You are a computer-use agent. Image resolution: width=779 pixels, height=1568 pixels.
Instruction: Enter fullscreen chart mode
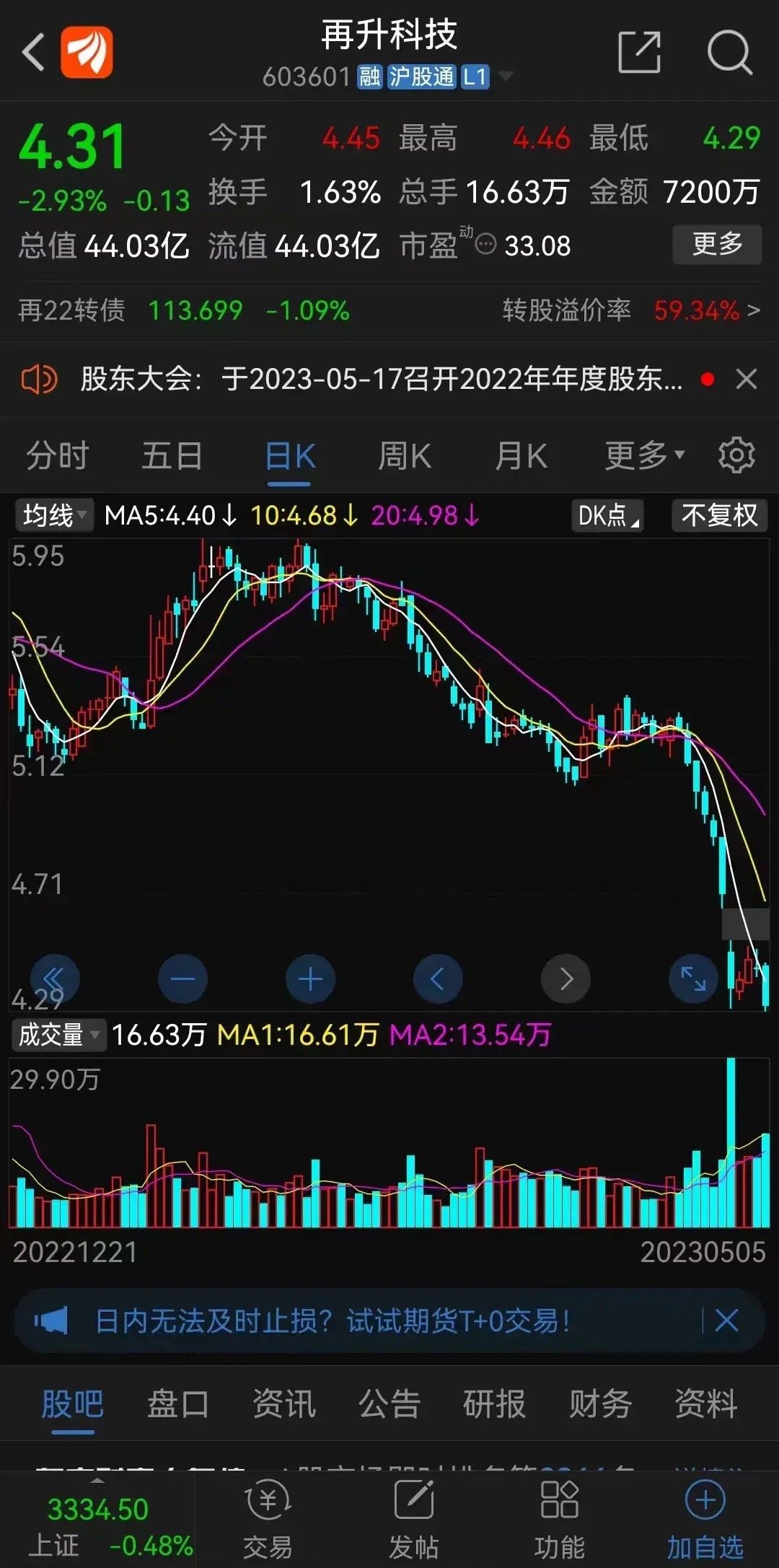[693, 978]
